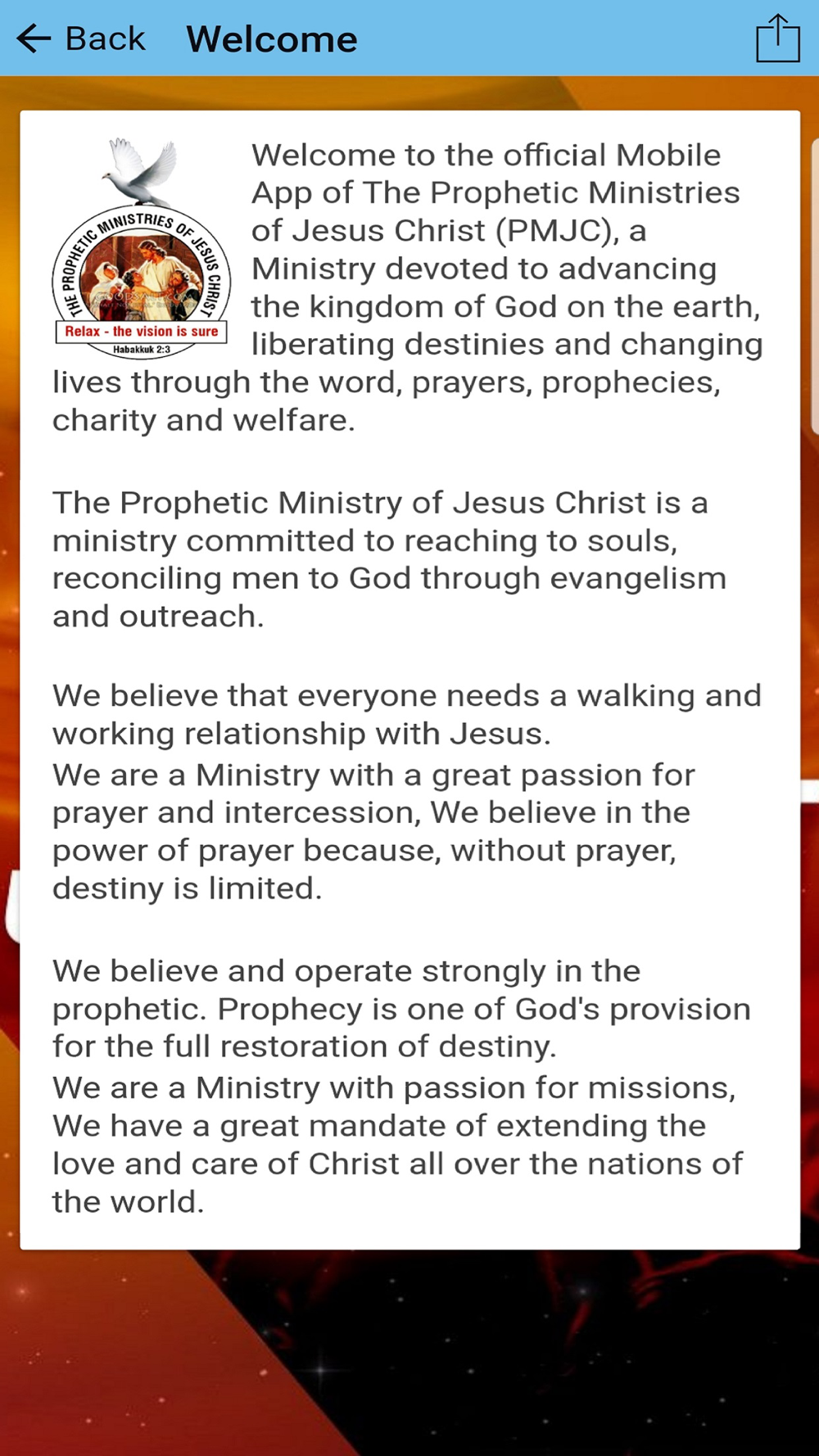Go back using the Back arrow
The width and height of the screenshot is (819, 1456).
(x=34, y=38)
